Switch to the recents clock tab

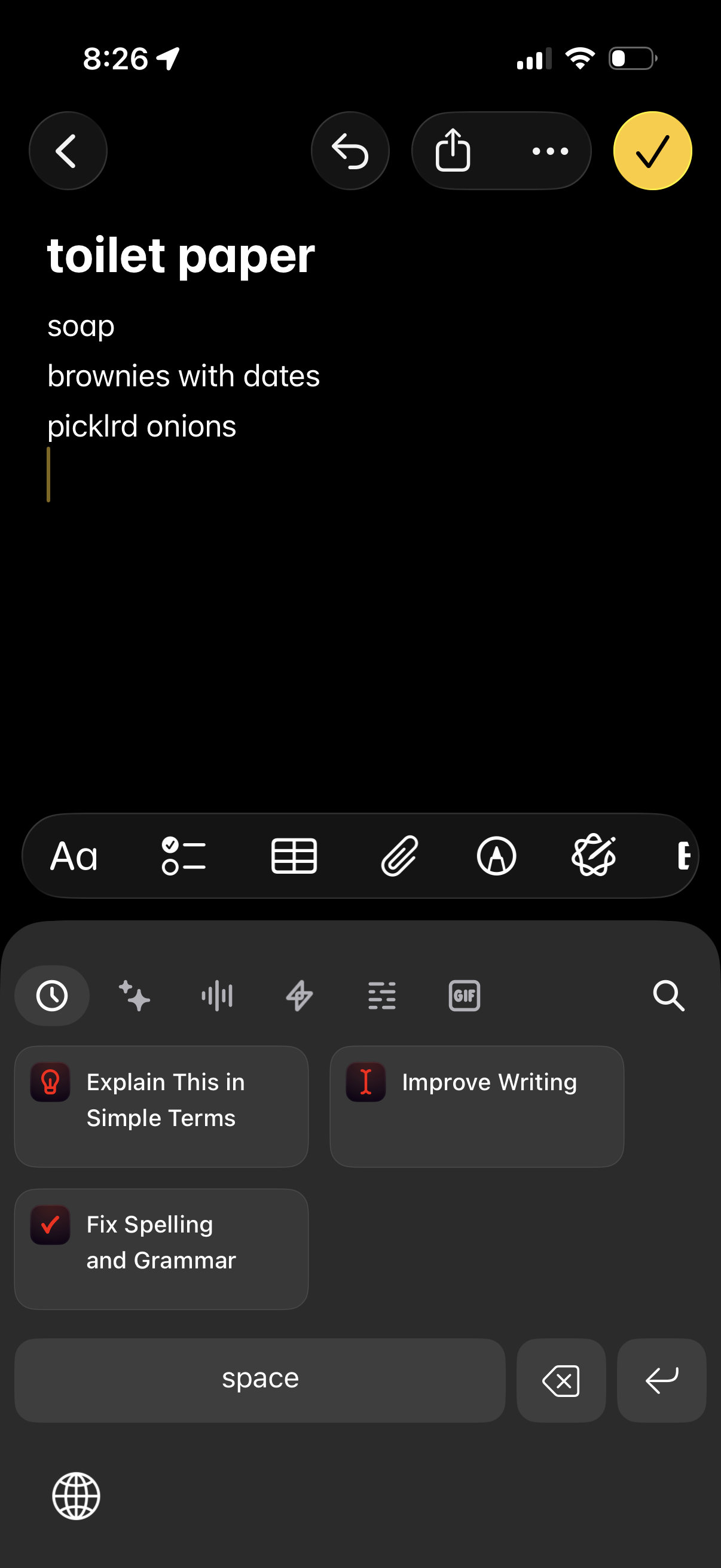point(53,996)
